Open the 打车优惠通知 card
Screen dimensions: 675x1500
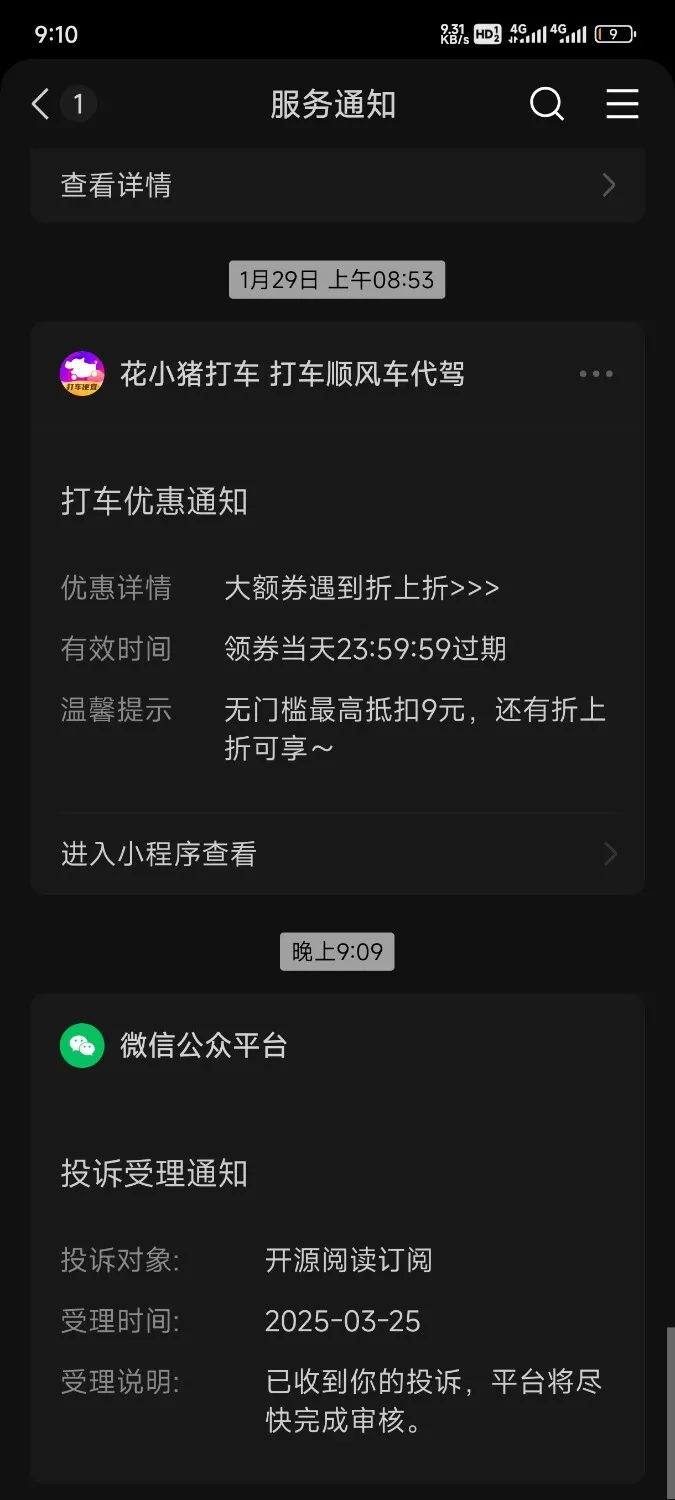pyautogui.click(x=337, y=620)
